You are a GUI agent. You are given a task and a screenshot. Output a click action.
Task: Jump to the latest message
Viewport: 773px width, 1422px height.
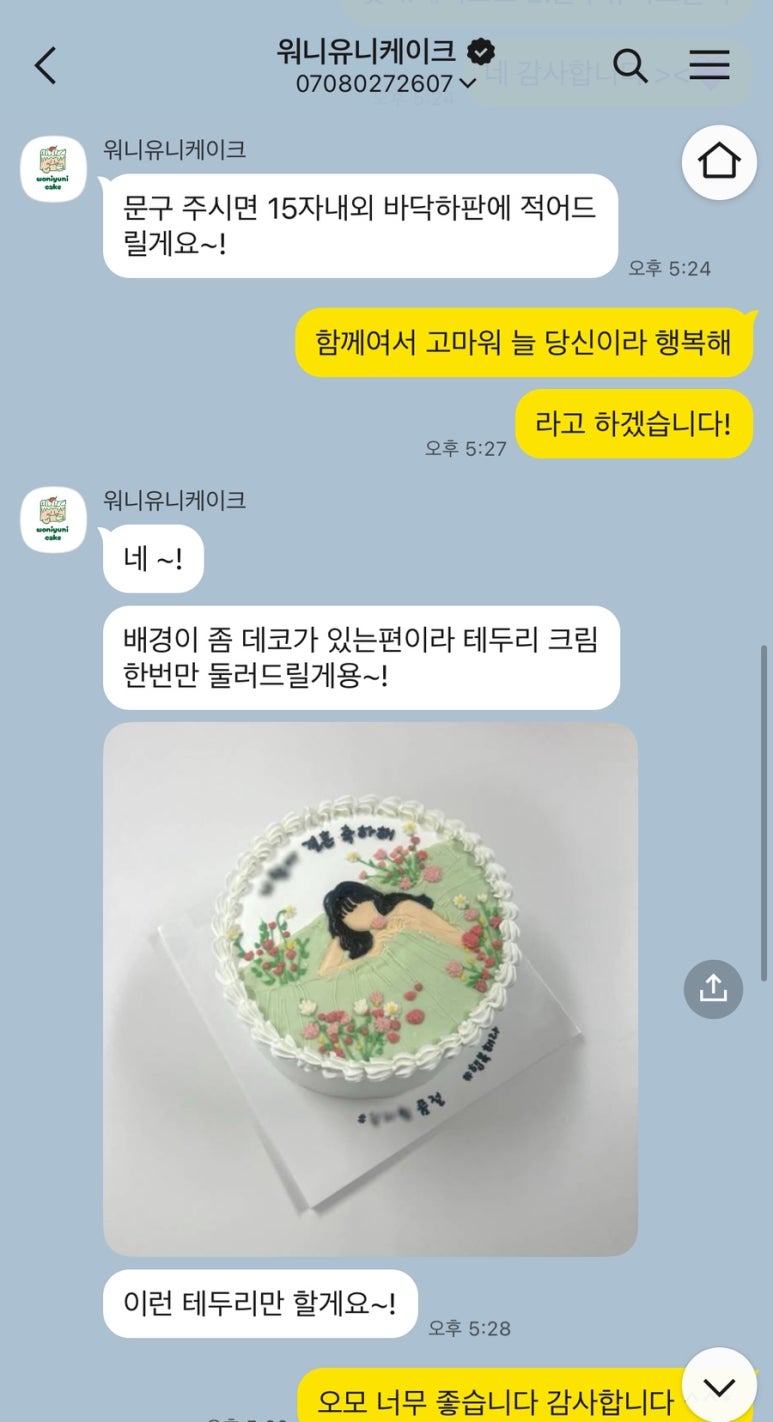click(719, 1385)
